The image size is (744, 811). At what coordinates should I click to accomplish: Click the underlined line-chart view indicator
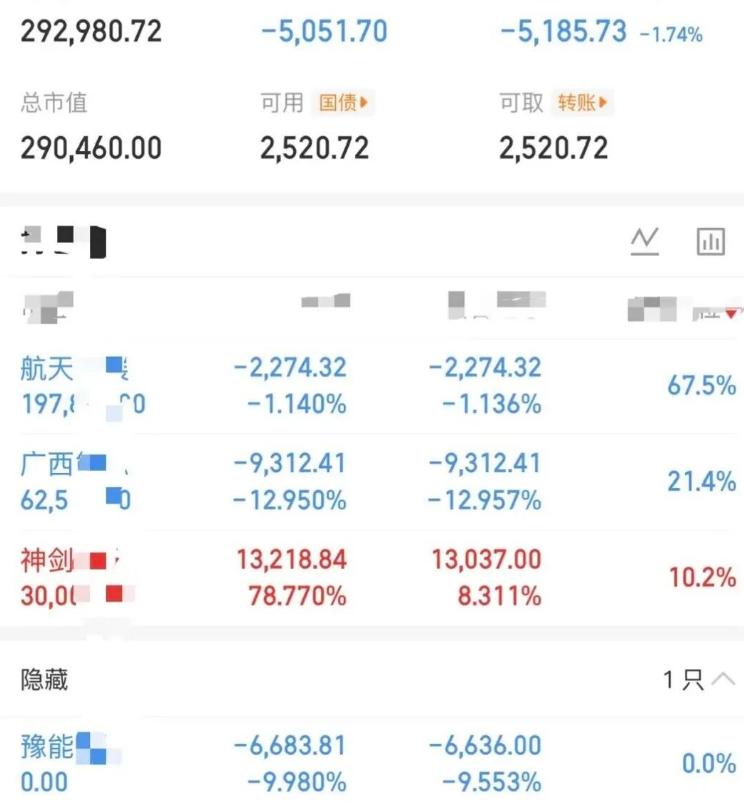(646, 242)
